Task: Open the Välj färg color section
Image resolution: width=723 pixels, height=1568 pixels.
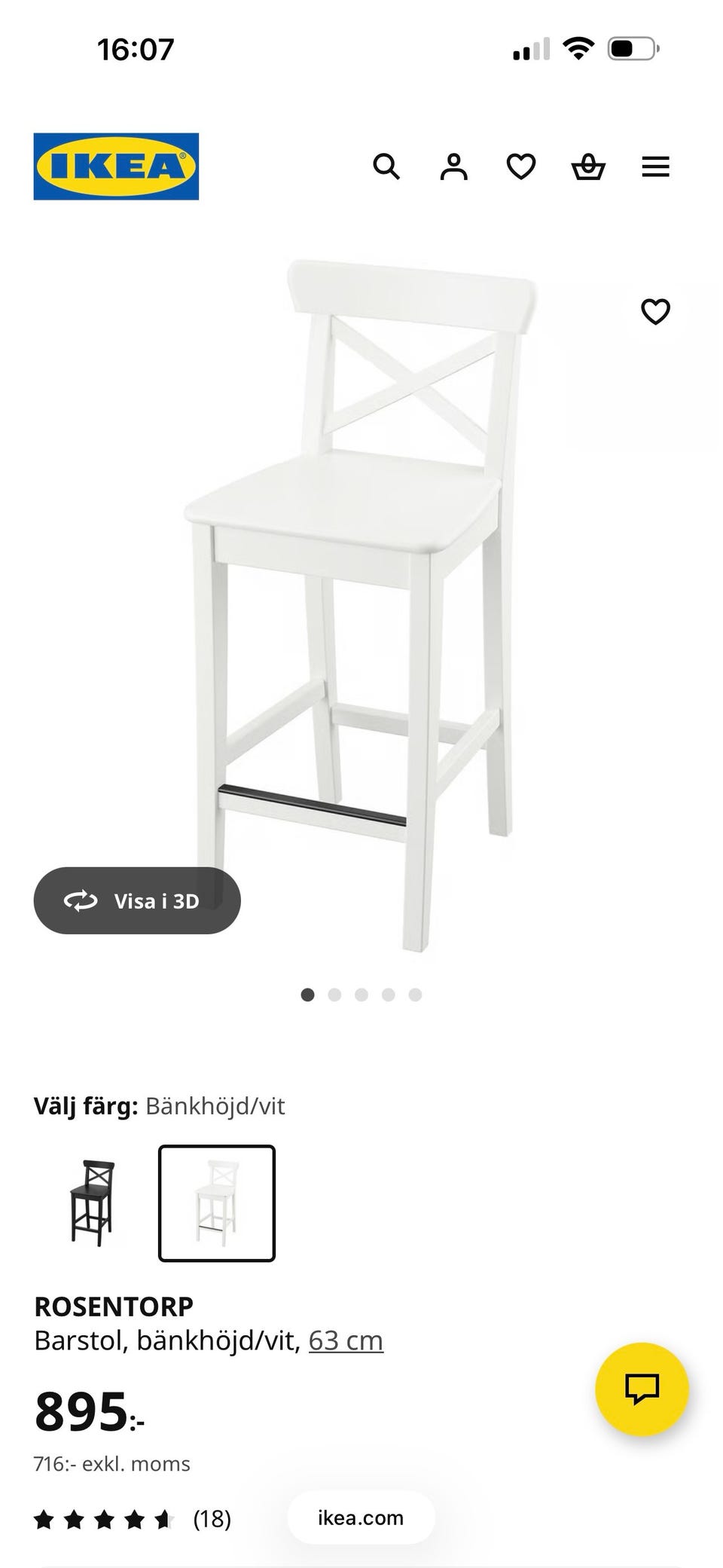Action: pos(160,1106)
